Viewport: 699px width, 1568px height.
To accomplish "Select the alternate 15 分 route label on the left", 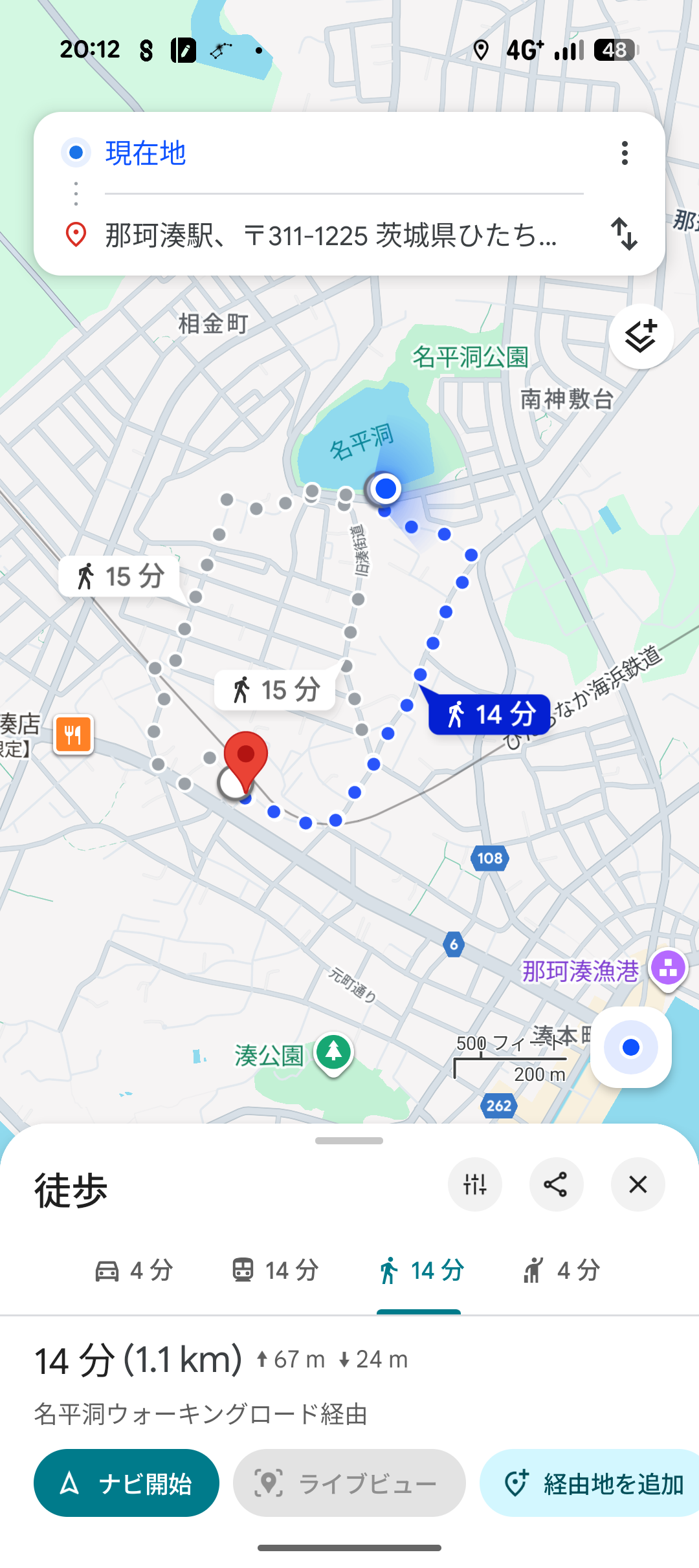I will 120,576.
